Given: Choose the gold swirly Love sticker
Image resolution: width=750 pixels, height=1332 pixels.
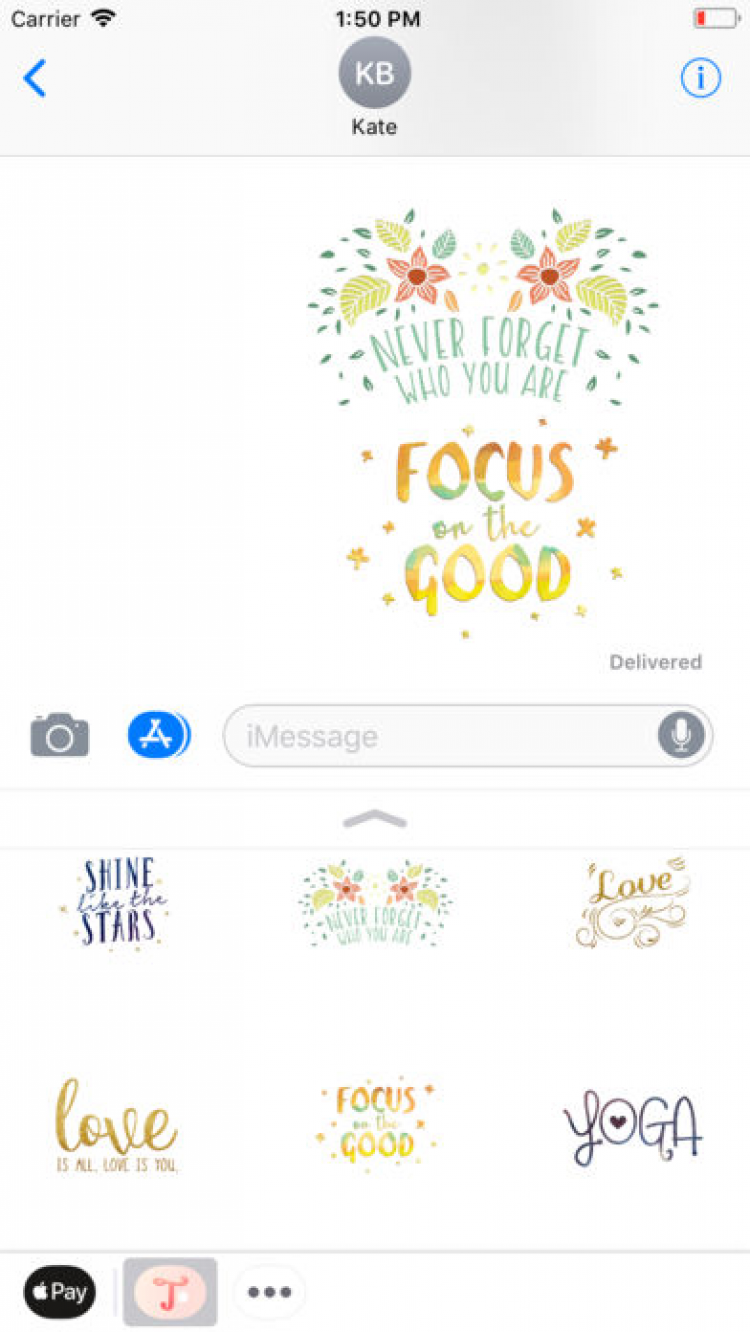Looking at the screenshot, I should pyautogui.click(x=632, y=902).
